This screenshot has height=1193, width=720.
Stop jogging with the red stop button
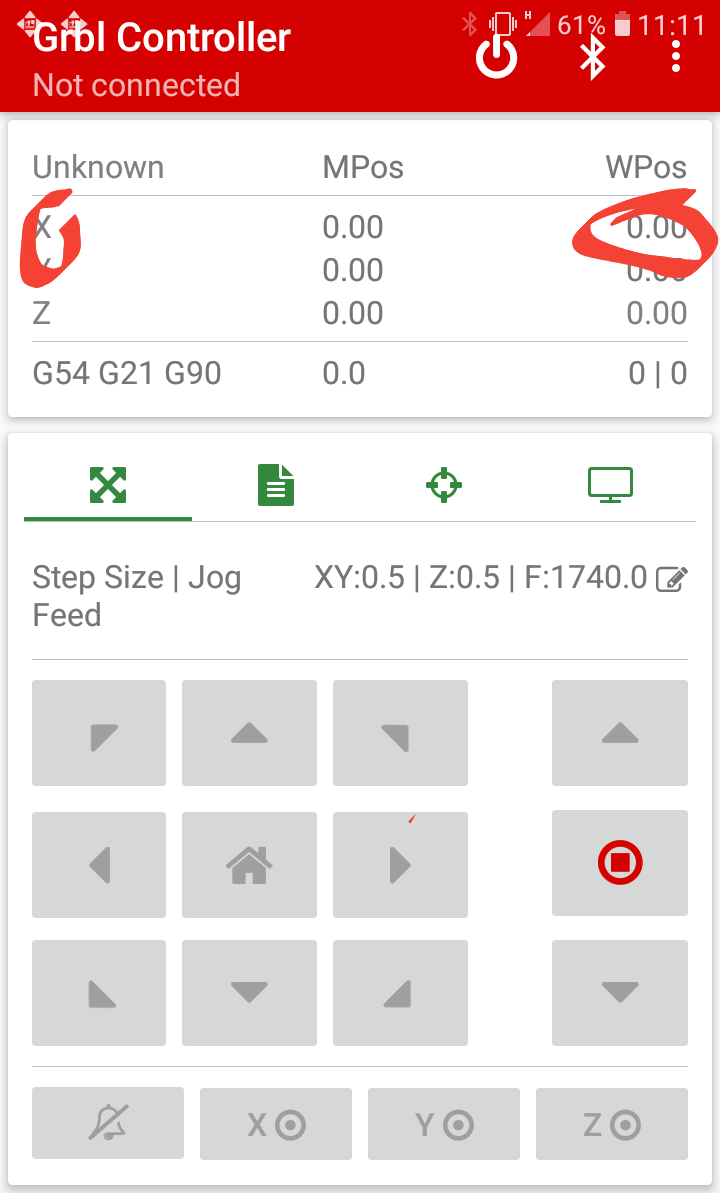[x=620, y=863]
